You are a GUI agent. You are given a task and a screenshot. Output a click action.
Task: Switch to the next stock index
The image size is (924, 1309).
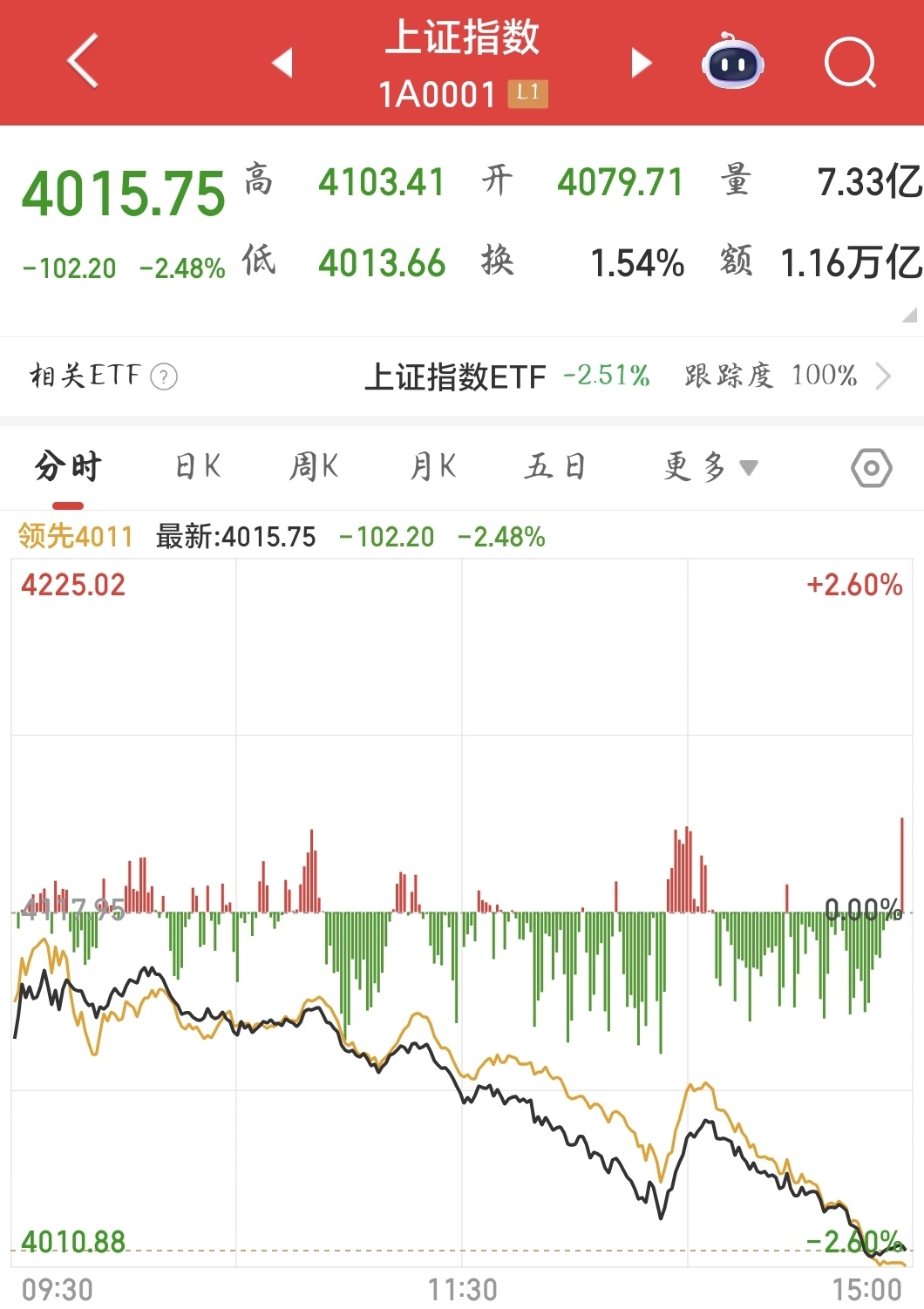642,63
